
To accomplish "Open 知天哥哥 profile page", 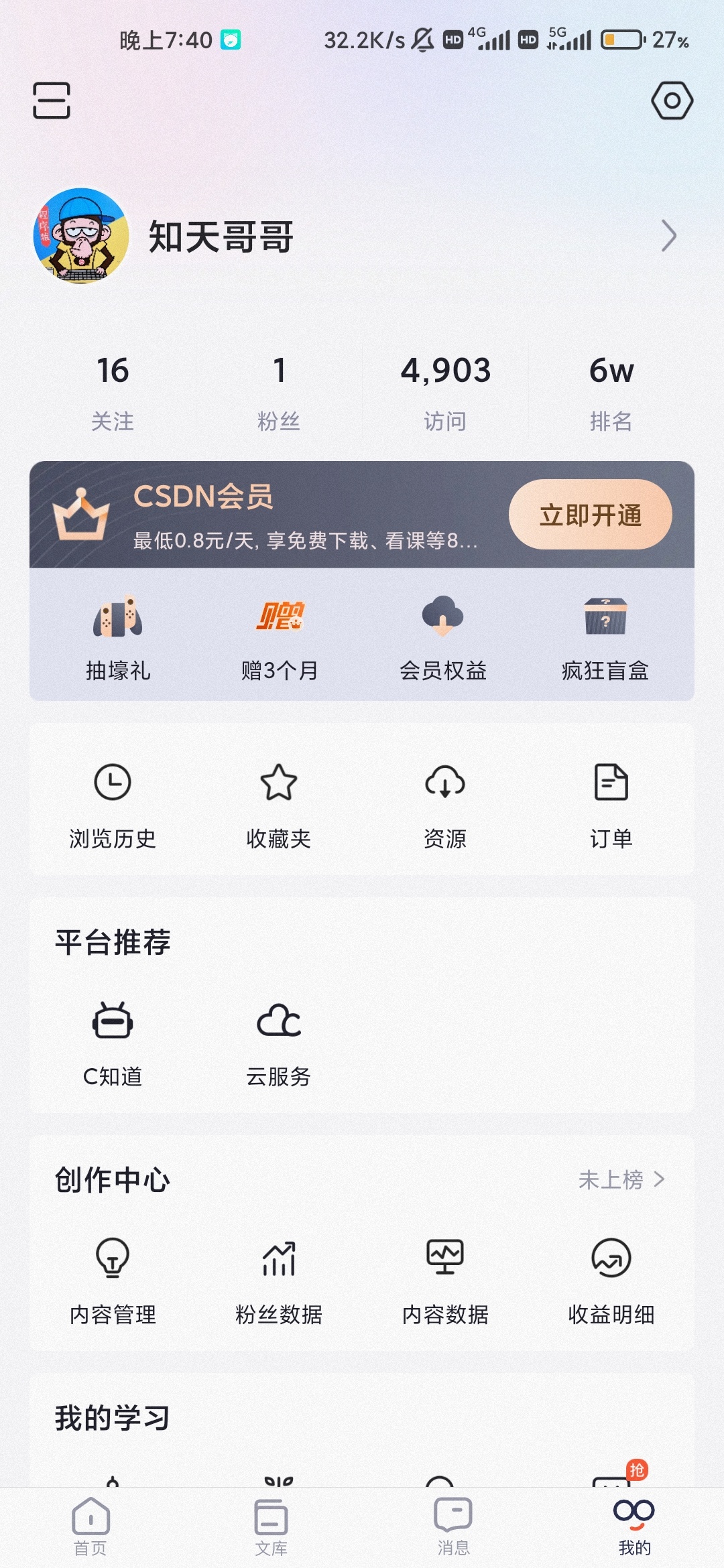I will pos(221,237).
